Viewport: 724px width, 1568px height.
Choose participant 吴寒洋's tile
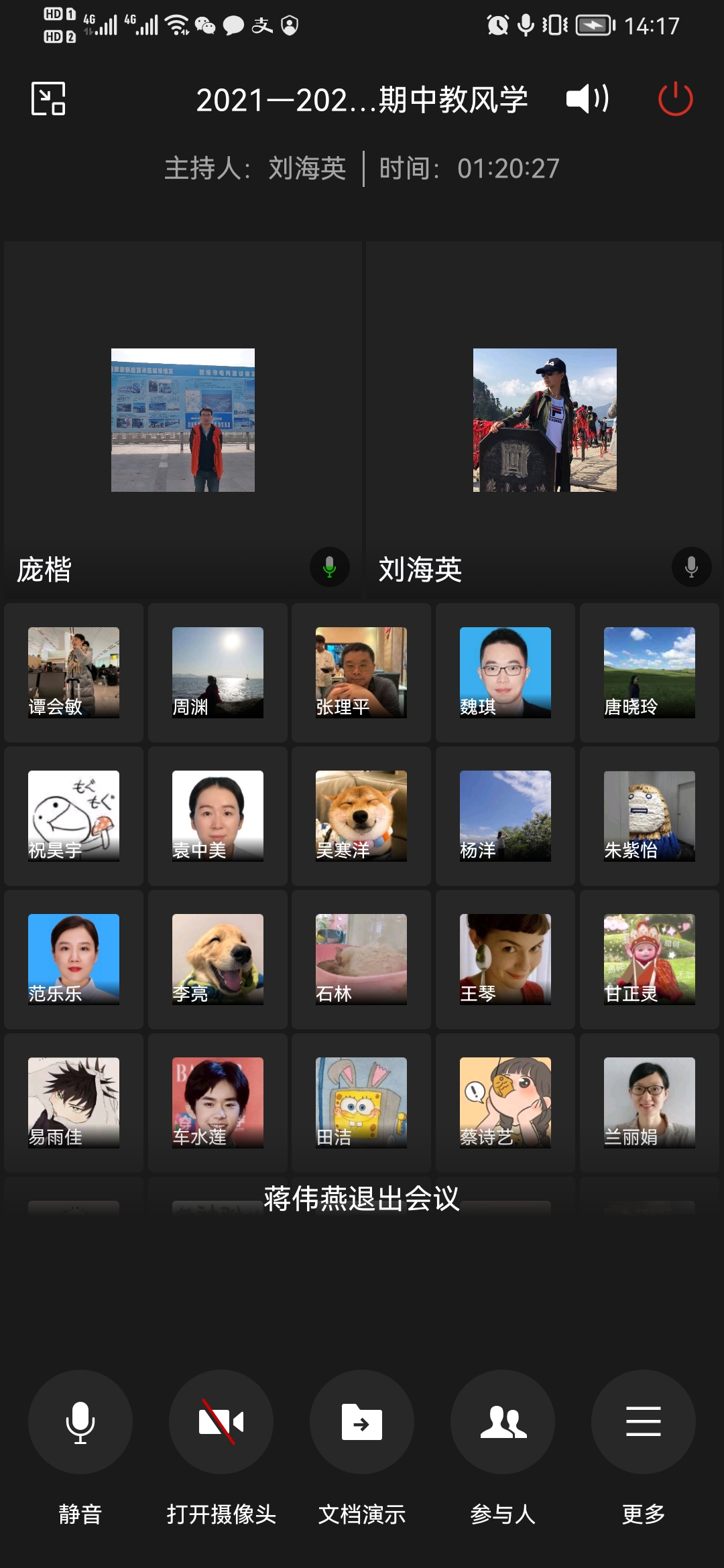[361, 815]
